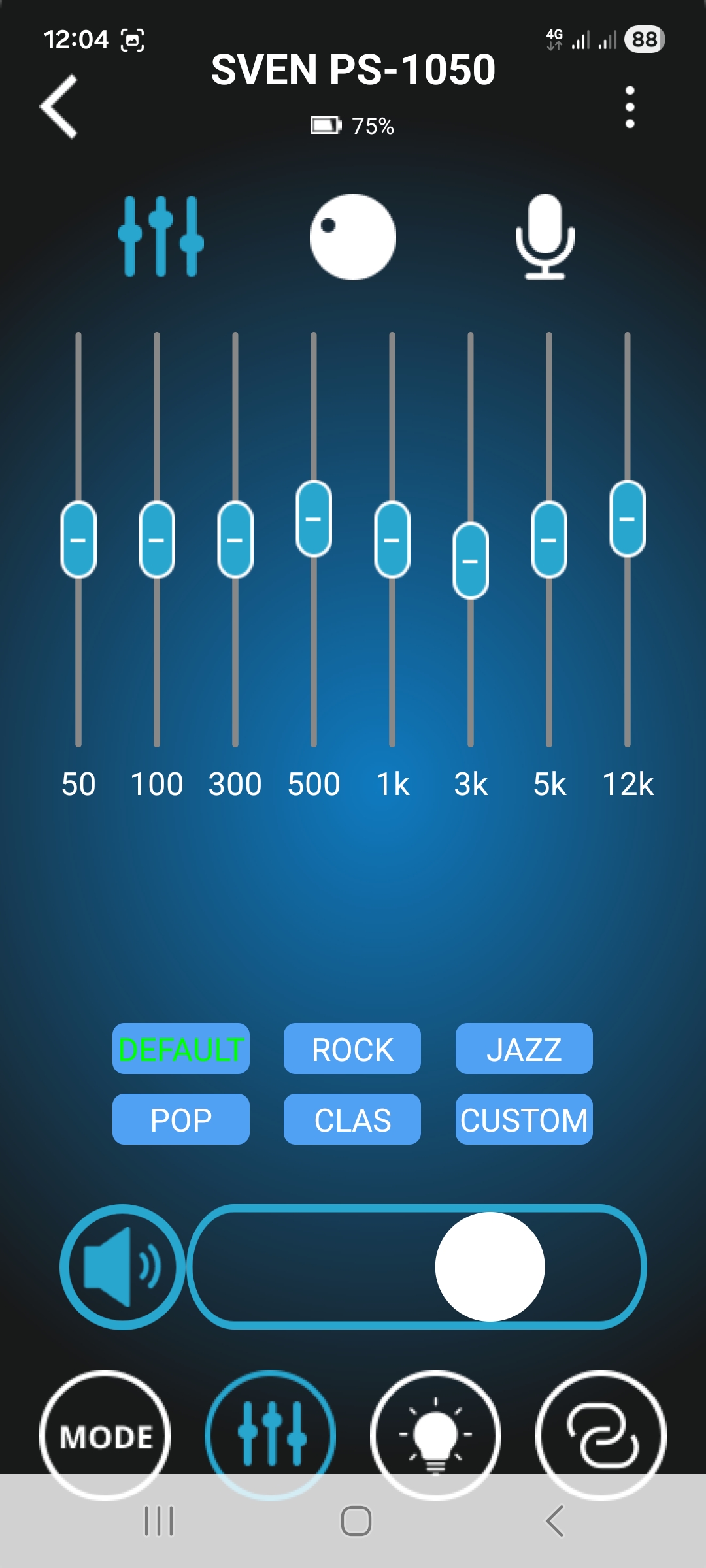Set the CLAS equalizer preset
Image resolution: width=706 pixels, height=1568 pixels.
[352, 1119]
